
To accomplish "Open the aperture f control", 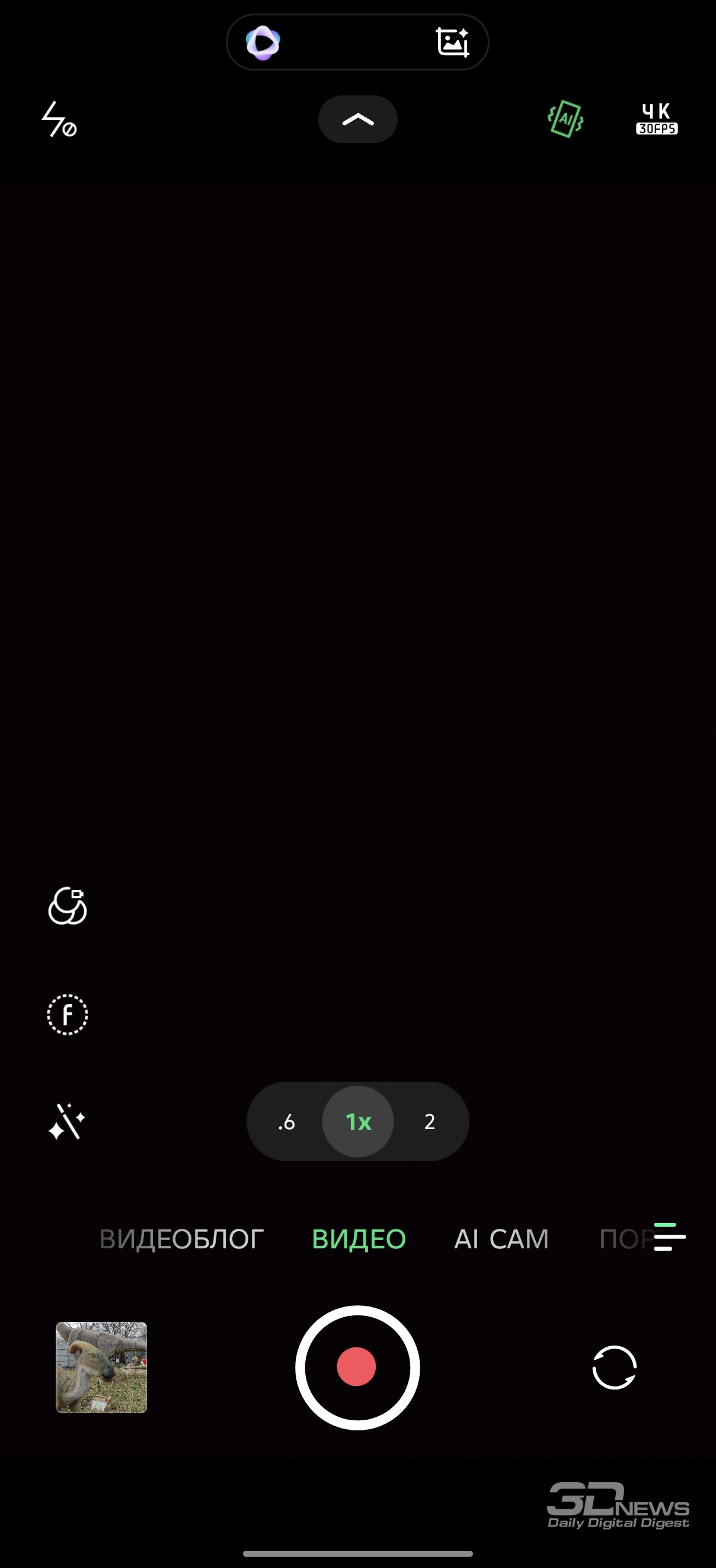I will pos(68,1015).
